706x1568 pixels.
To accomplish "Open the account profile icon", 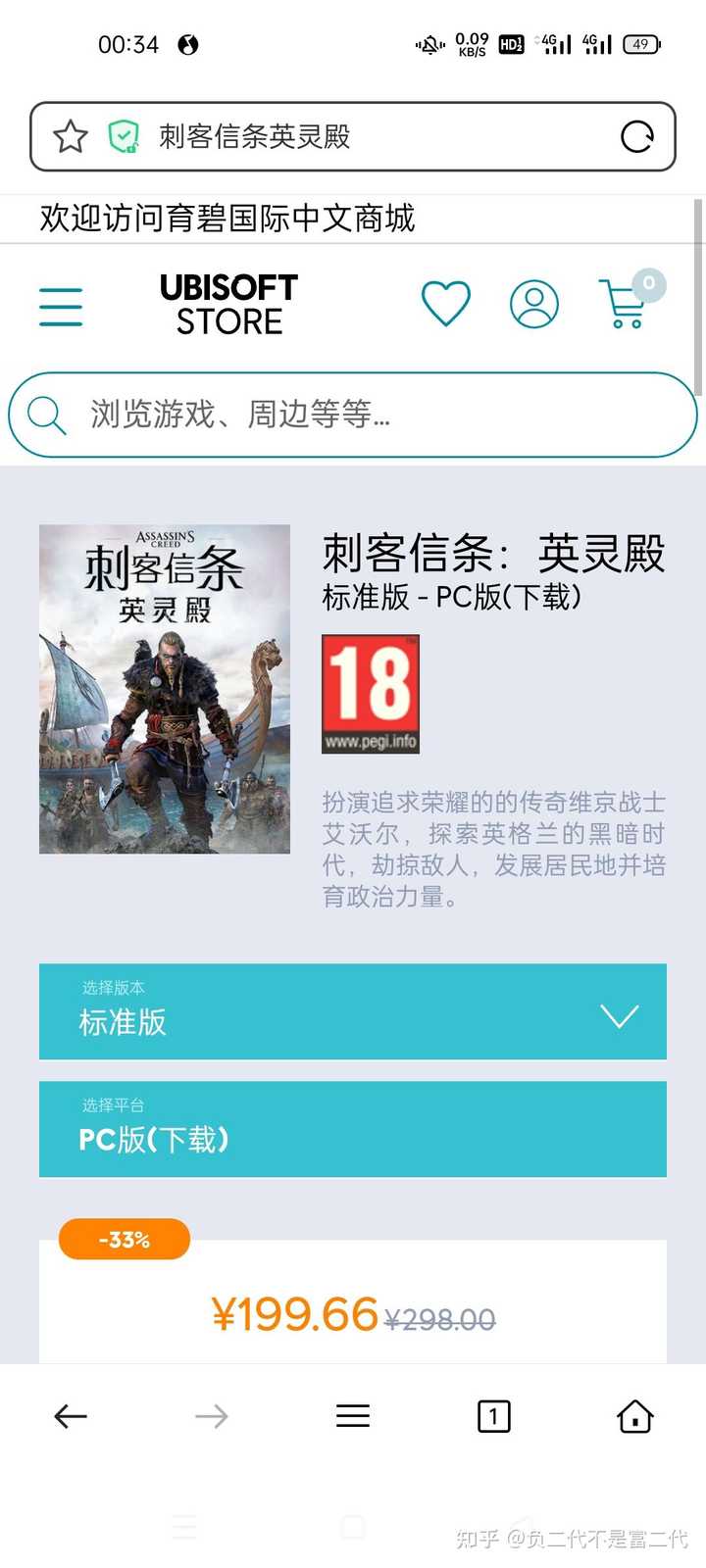I will pyautogui.click(x=533, y=304).
